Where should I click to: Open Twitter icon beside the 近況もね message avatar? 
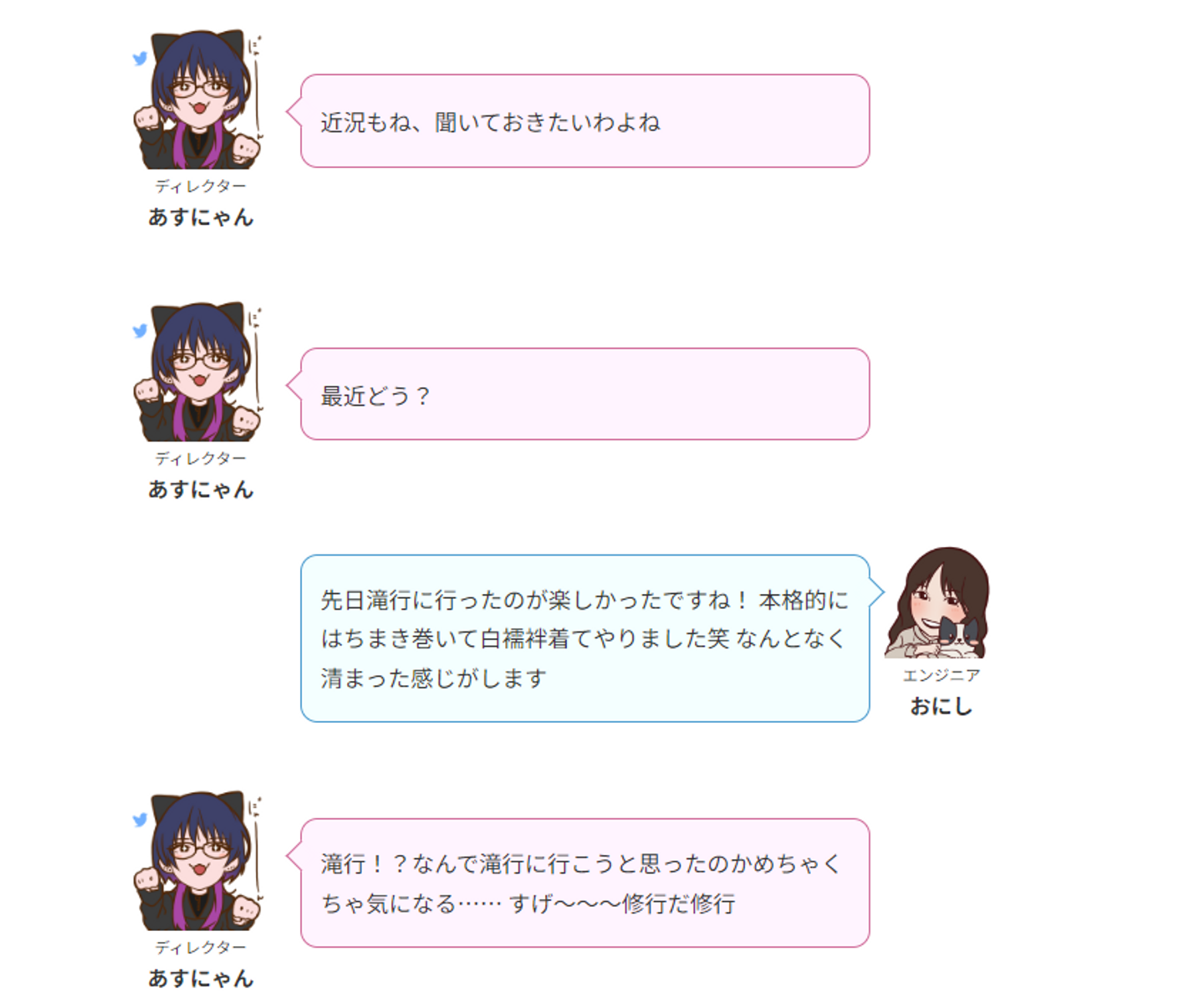(140, 59)
